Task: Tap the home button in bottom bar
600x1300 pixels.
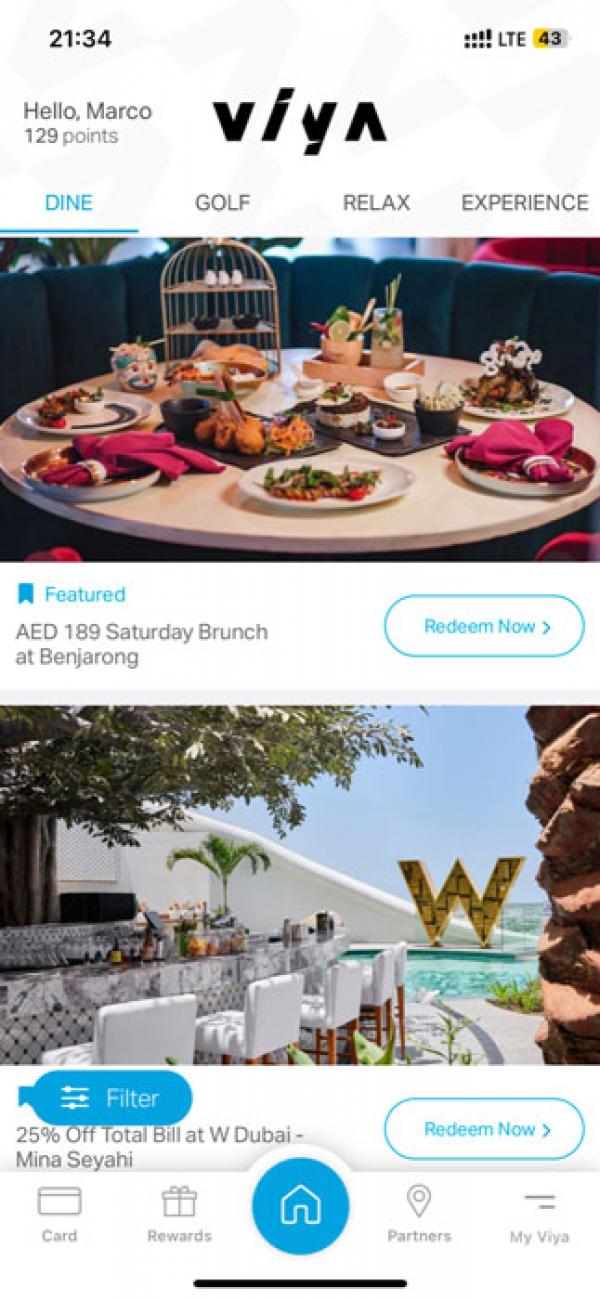Action: click(x=300, y=1206)
